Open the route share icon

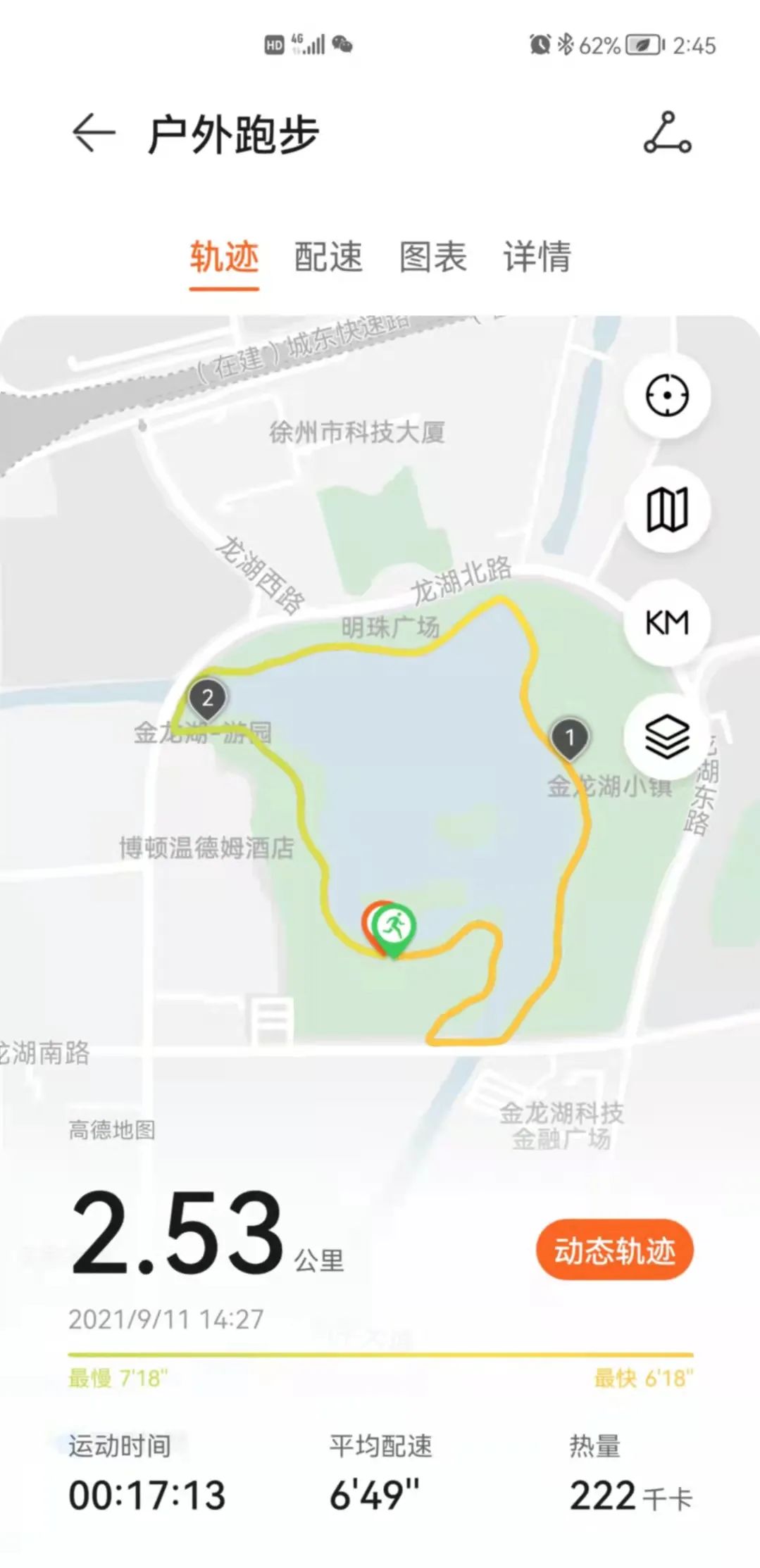tap(667, 133)
